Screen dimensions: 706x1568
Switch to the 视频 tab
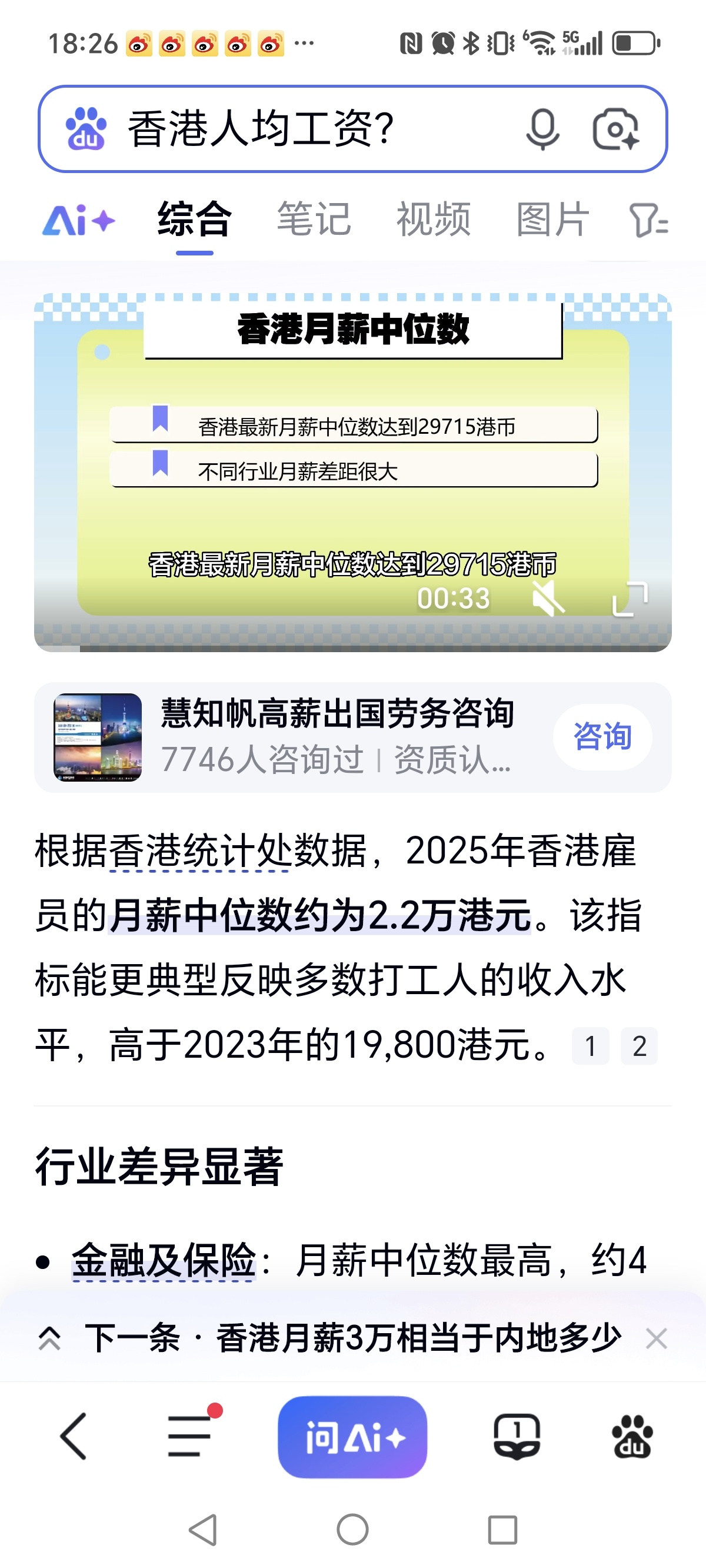click(x=434, y=219)
